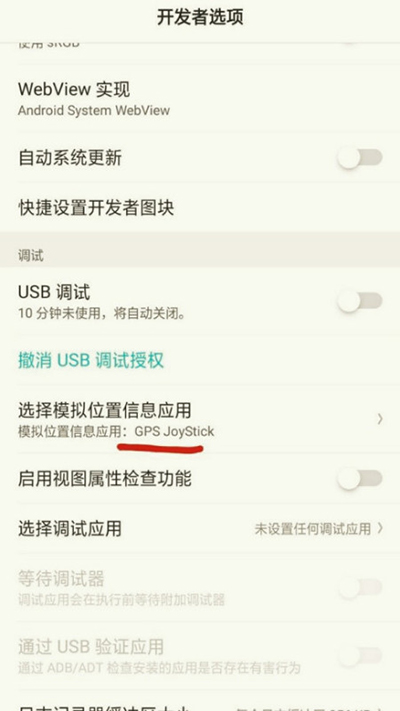
Task: Enable the USB 调试 switch
Action: tap(360, 301)
